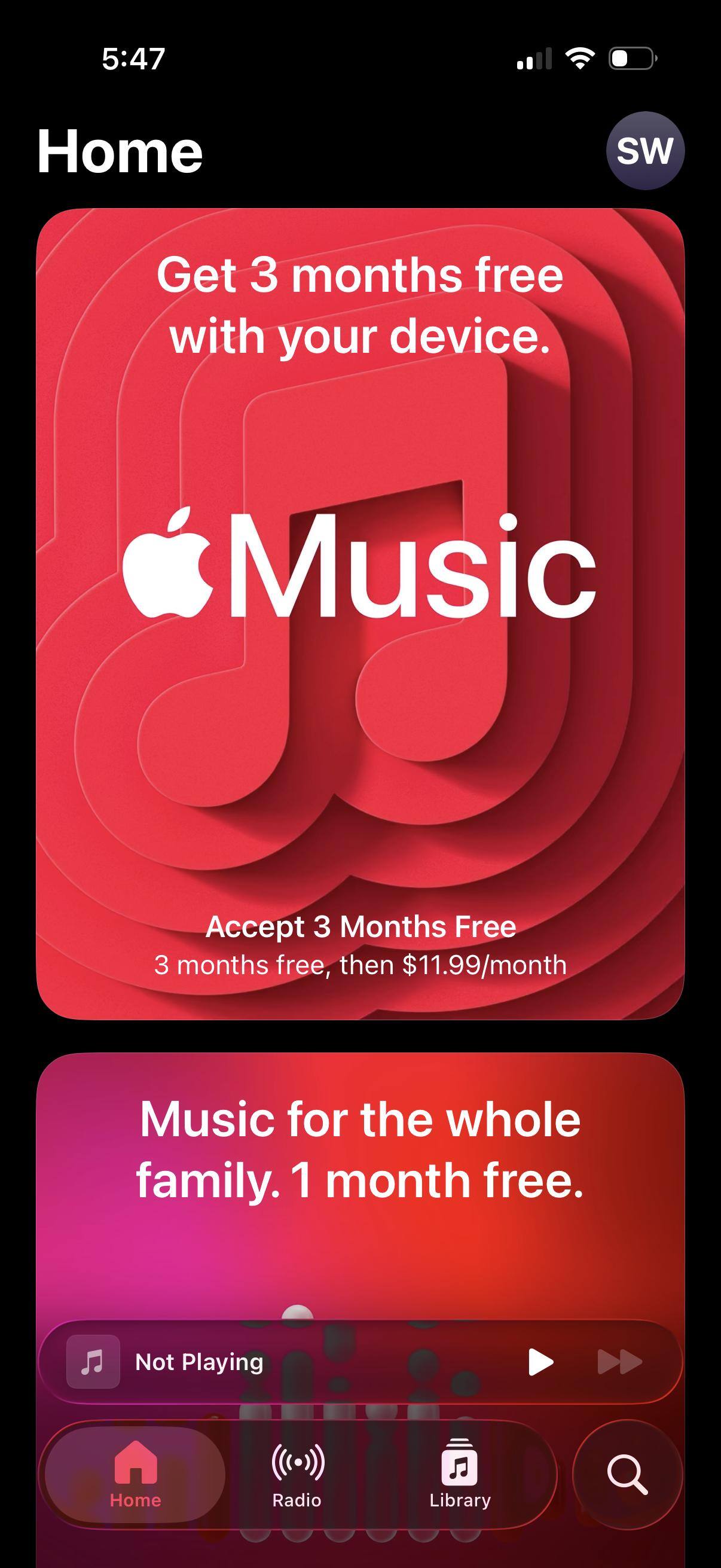Skip forward in the mini player

tap(619, 1362)
